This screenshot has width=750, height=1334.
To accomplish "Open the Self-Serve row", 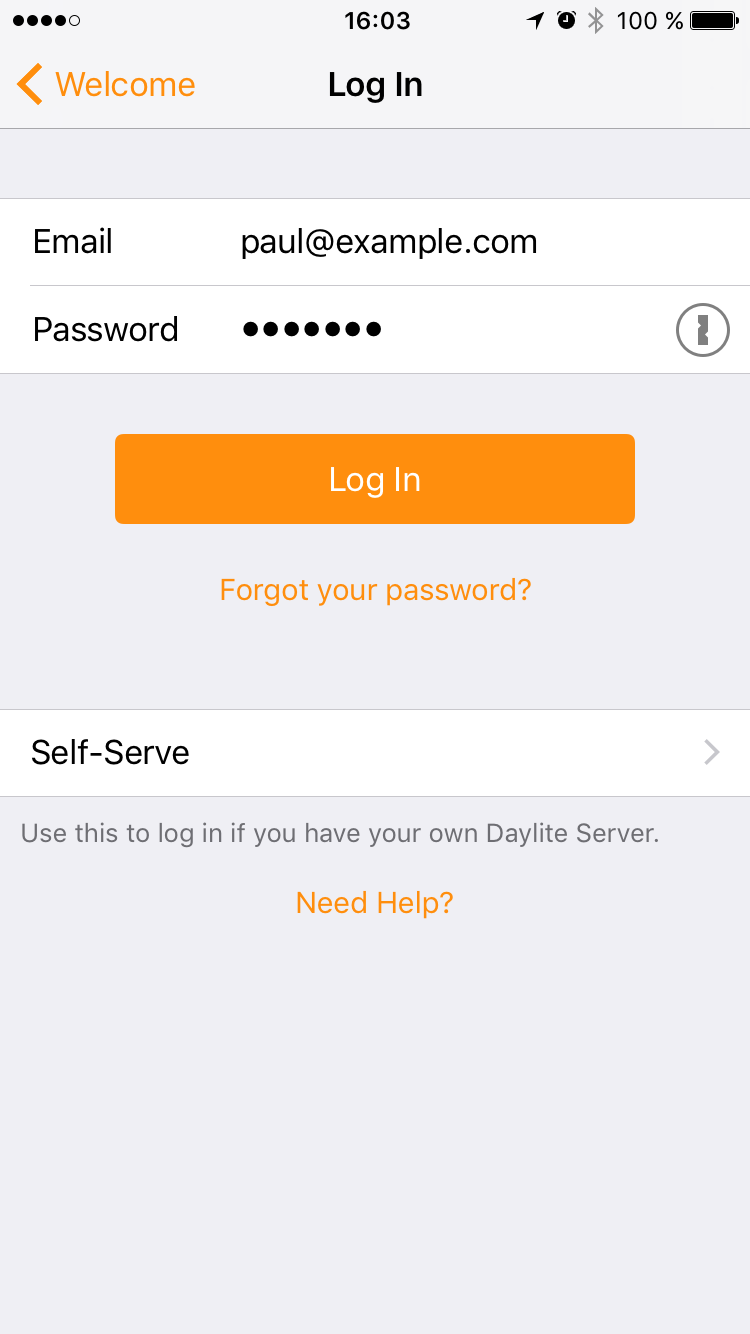I will 375,753.
